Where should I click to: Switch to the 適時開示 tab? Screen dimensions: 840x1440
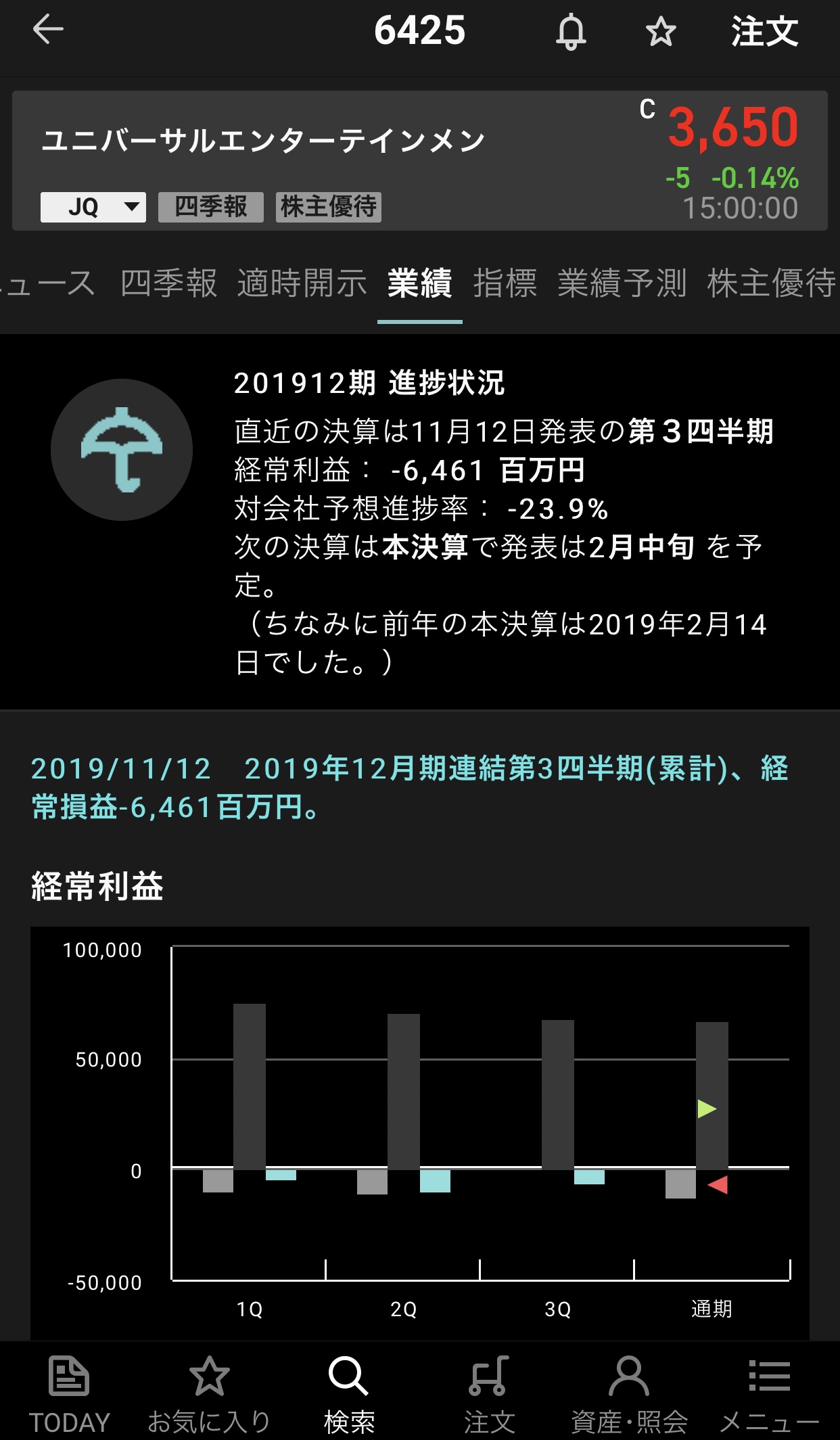(302, 283)
